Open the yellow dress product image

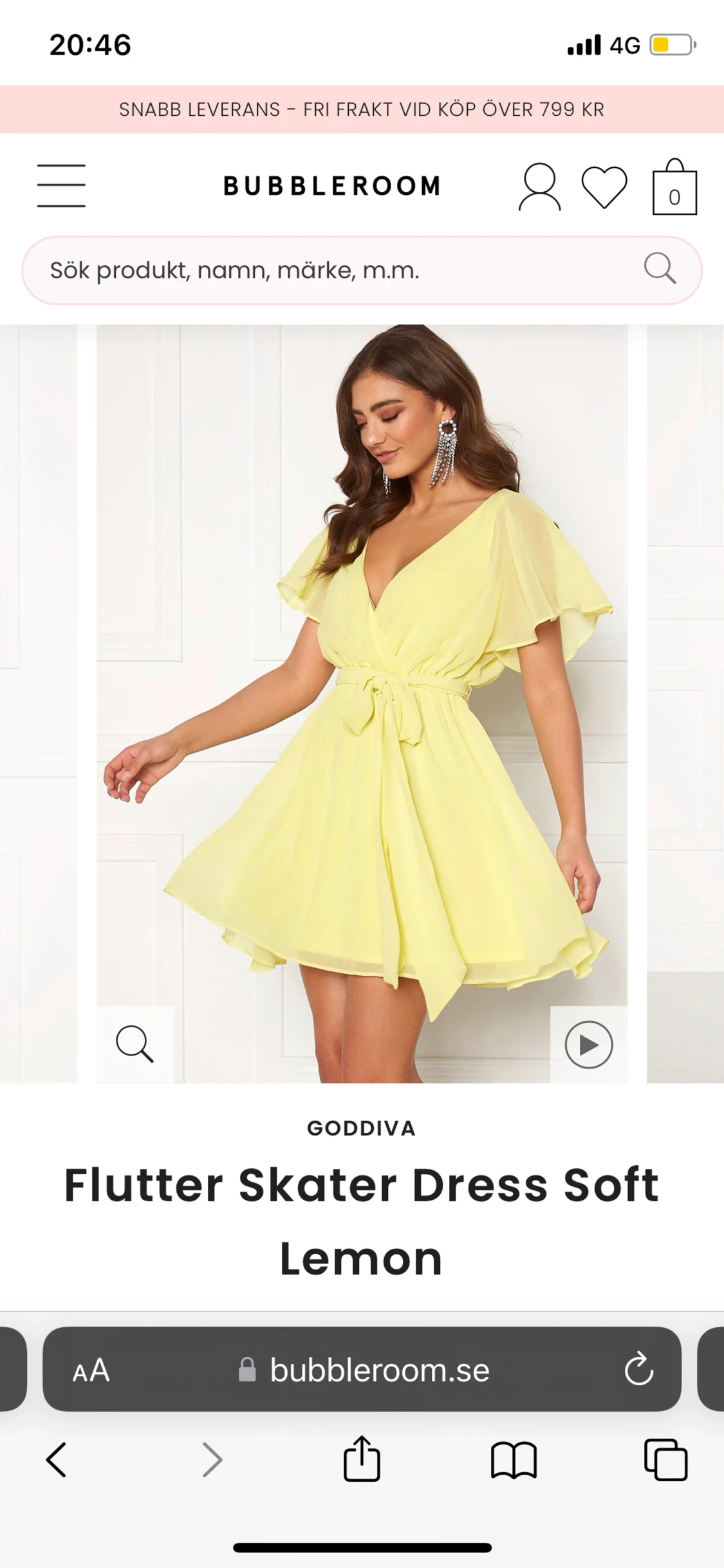pos(362,704)
